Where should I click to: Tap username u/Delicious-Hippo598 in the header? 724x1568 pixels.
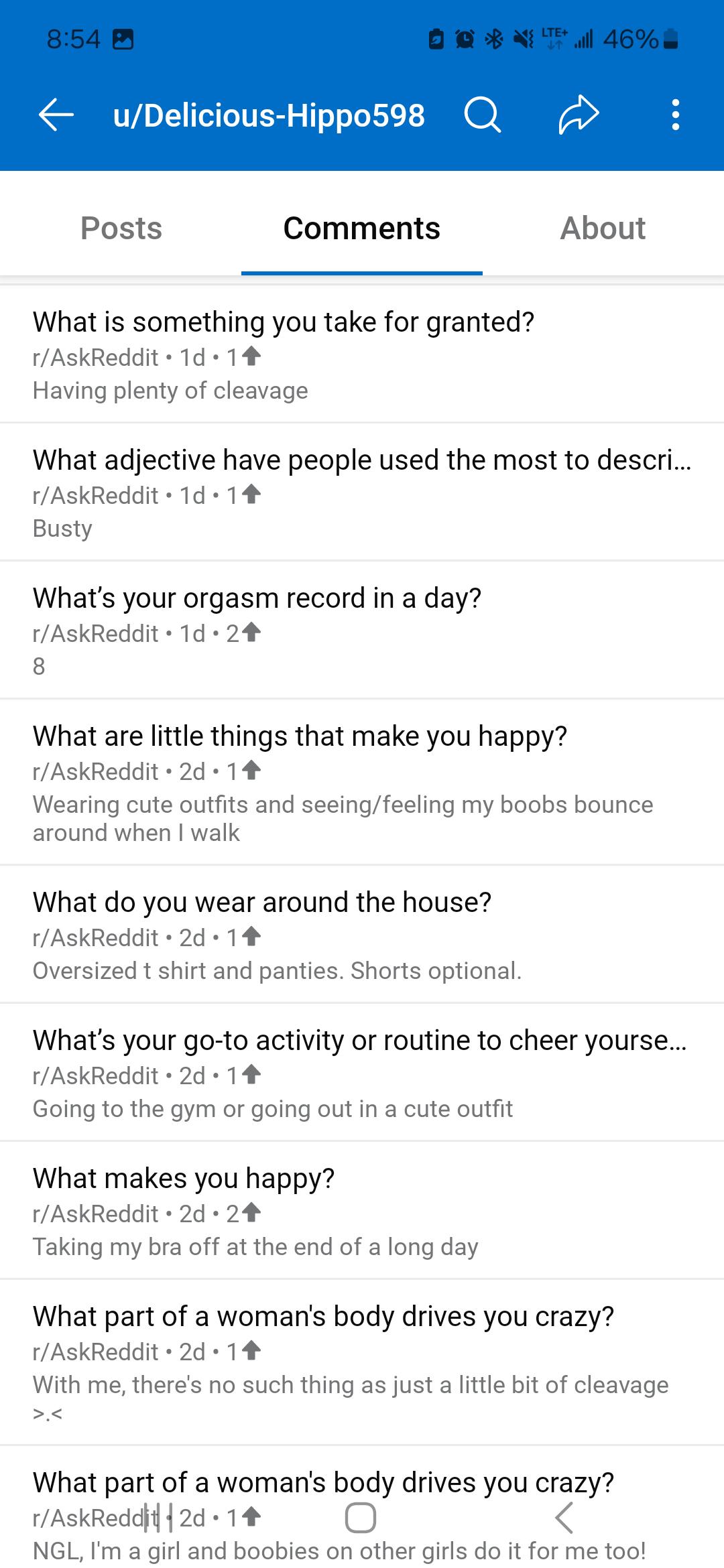pos(268,114)
